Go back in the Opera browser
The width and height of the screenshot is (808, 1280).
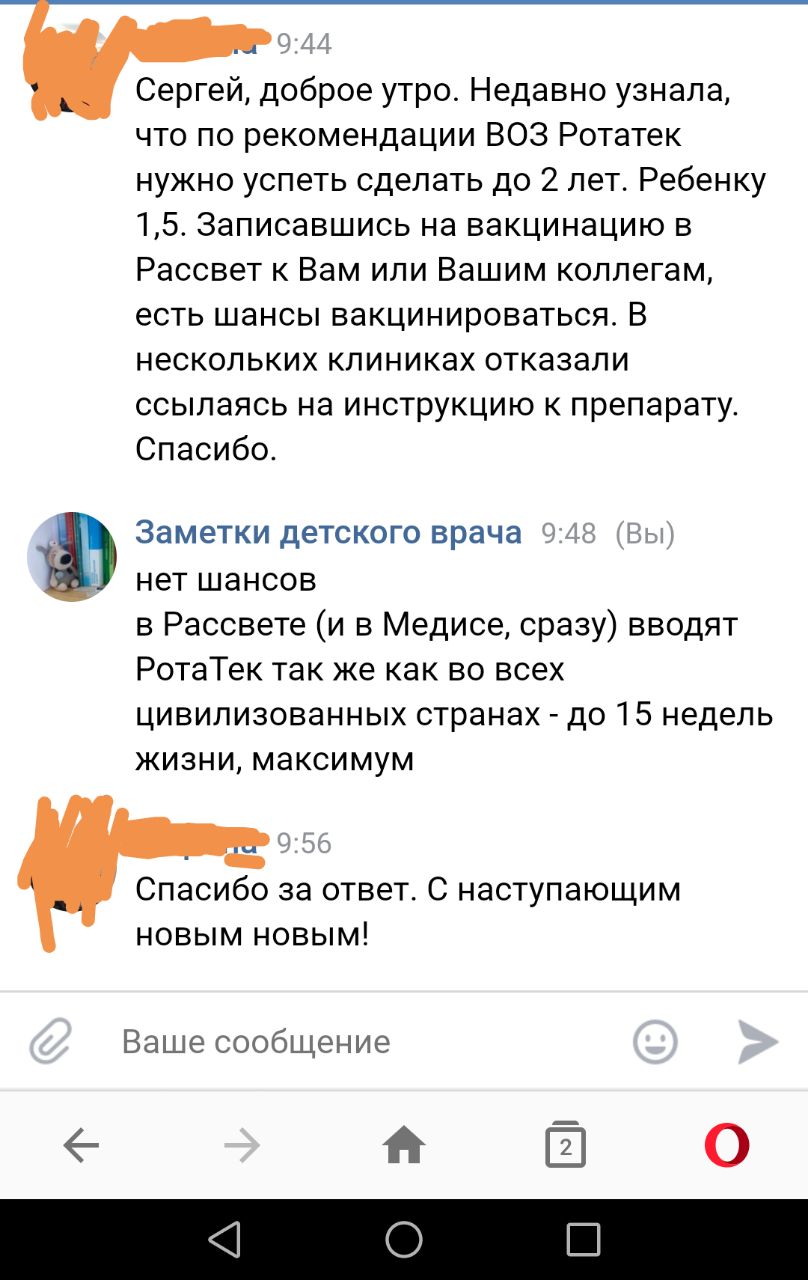tap(81, 1145)
